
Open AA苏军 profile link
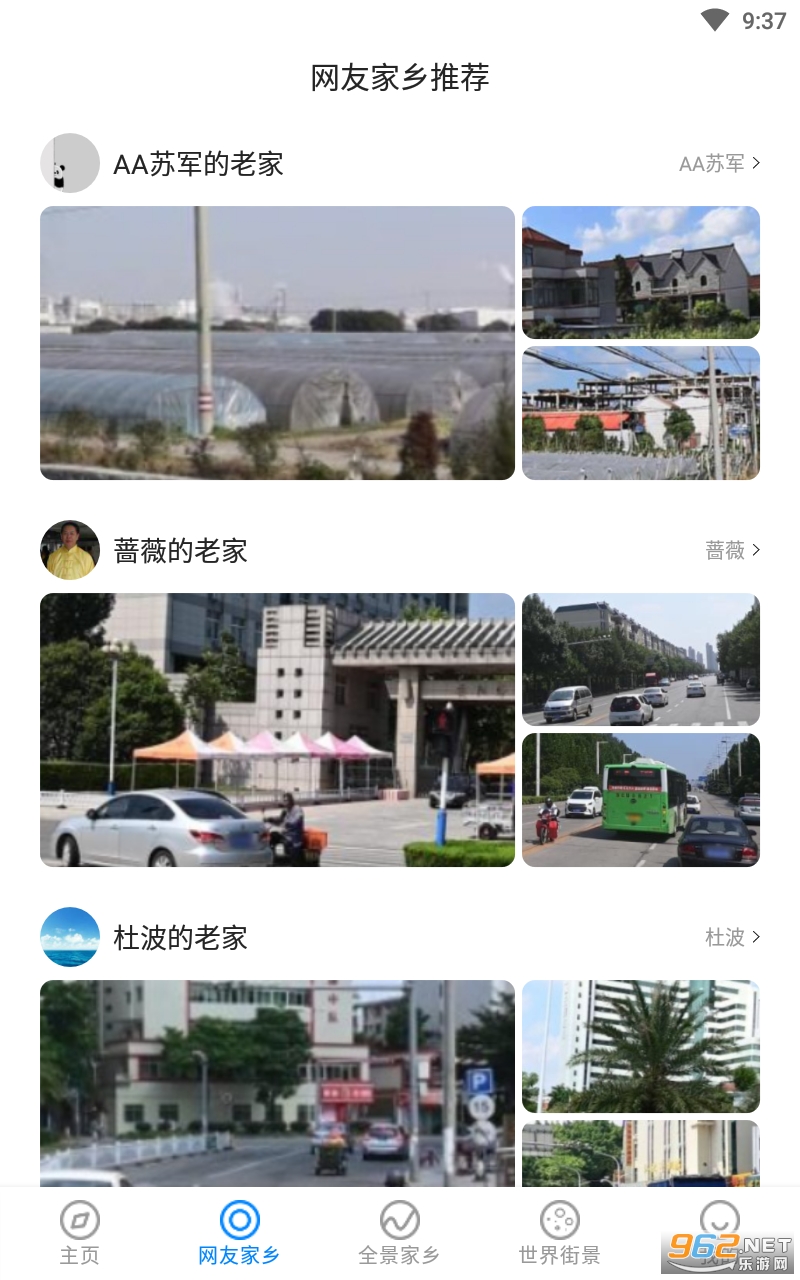coord(719,164)
